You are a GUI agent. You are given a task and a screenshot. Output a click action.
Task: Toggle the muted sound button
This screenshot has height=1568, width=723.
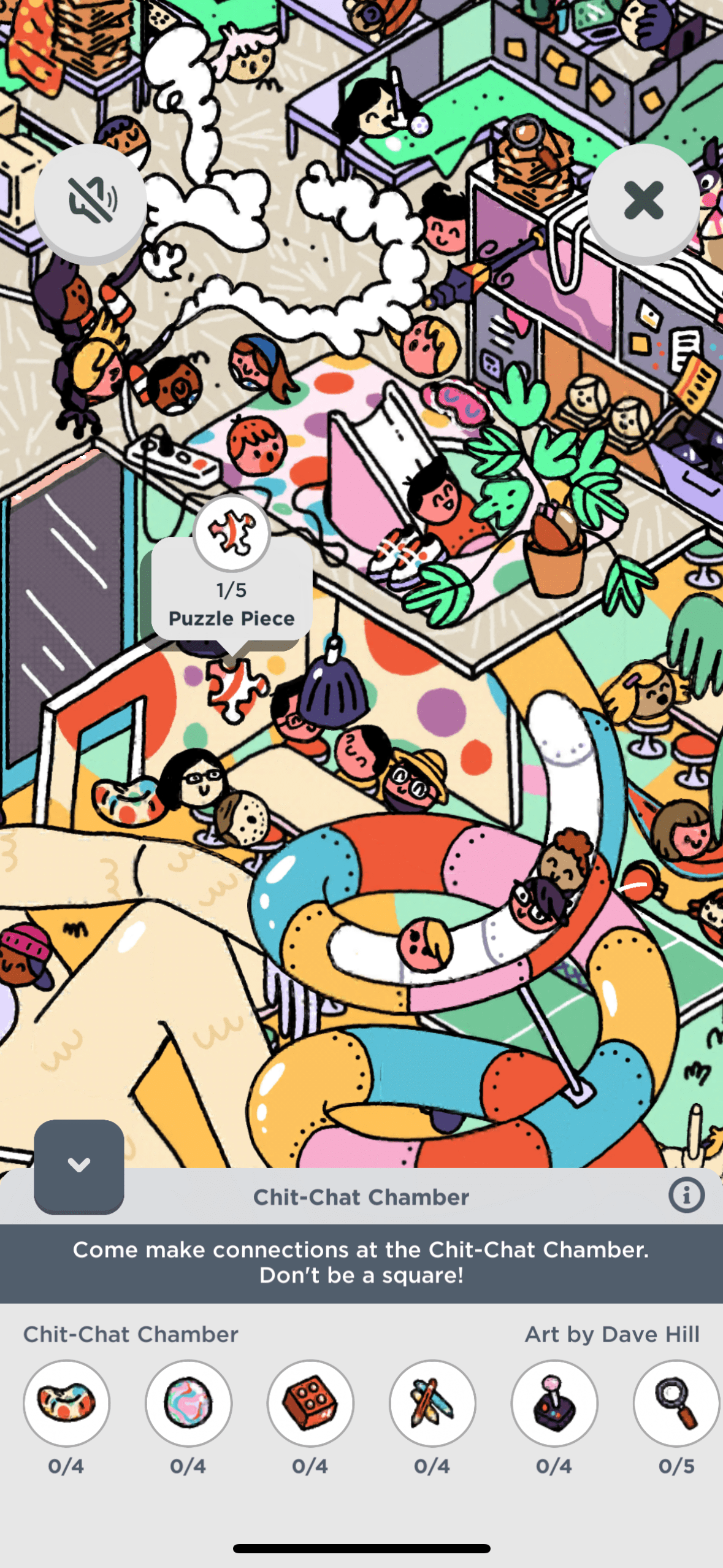coord(90,200)
